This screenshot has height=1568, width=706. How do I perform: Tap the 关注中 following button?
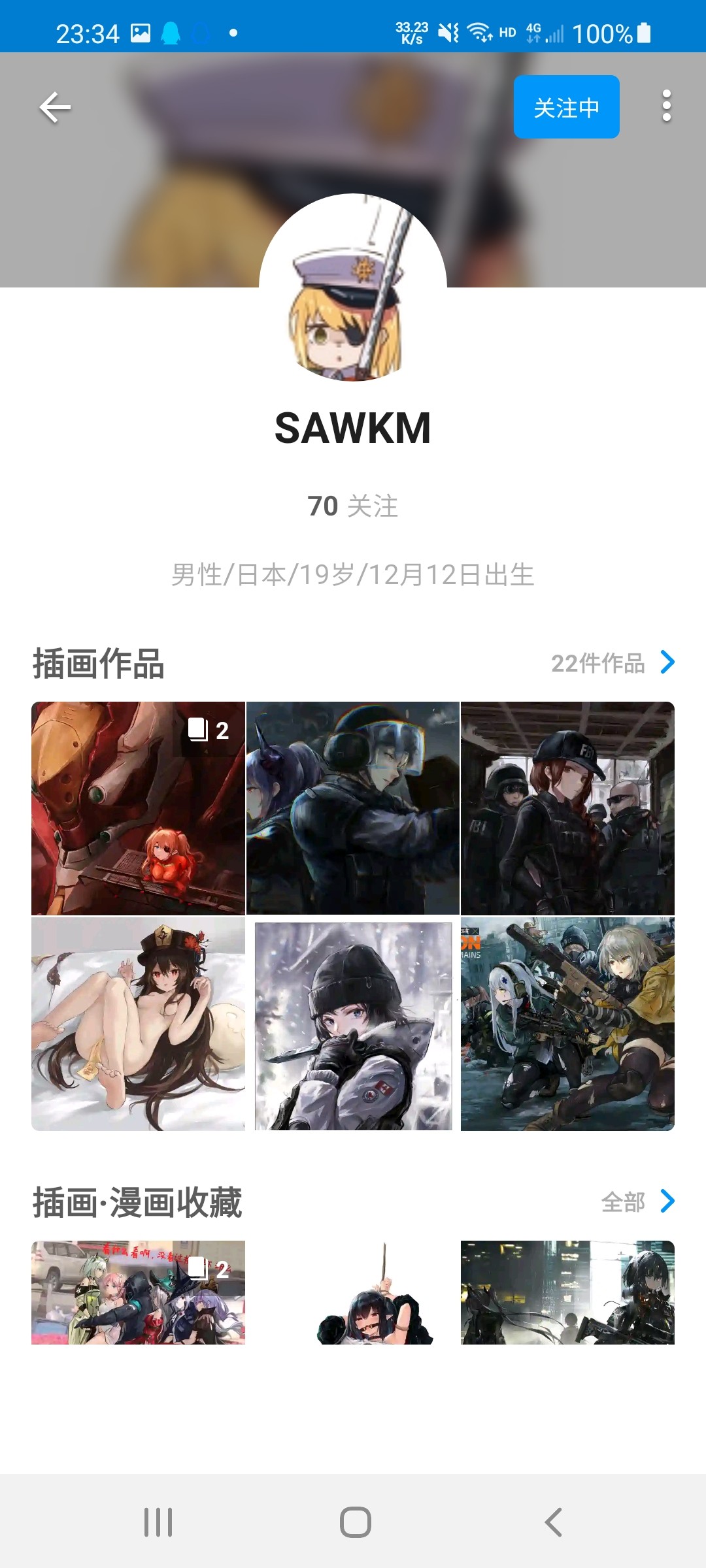(566, 107)
